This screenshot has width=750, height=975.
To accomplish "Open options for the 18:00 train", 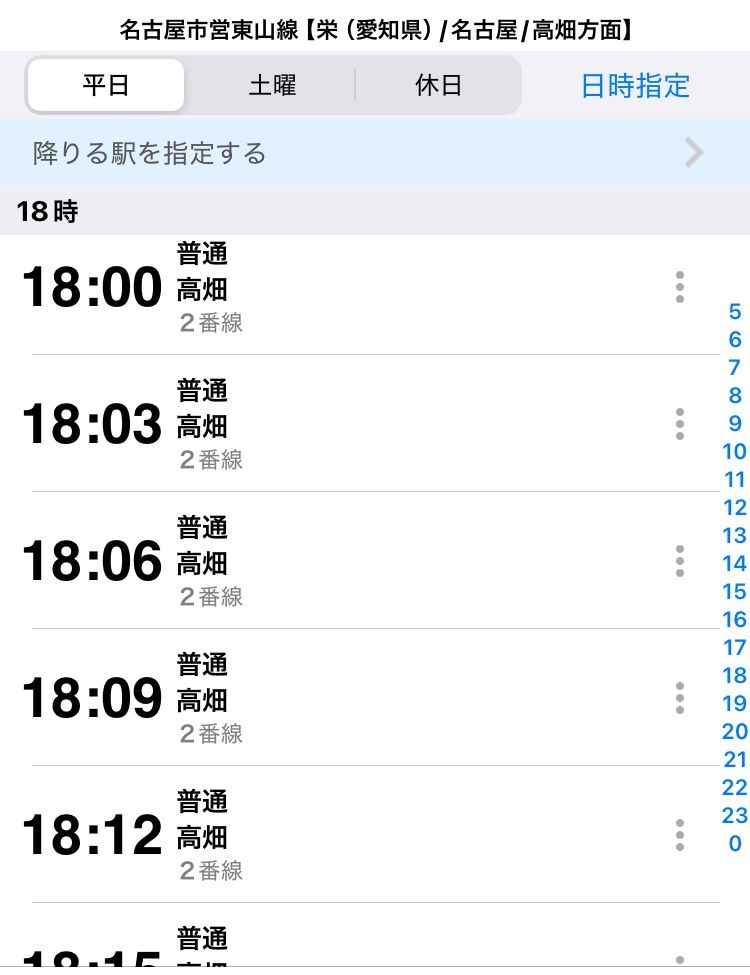I will click(680, 287).
